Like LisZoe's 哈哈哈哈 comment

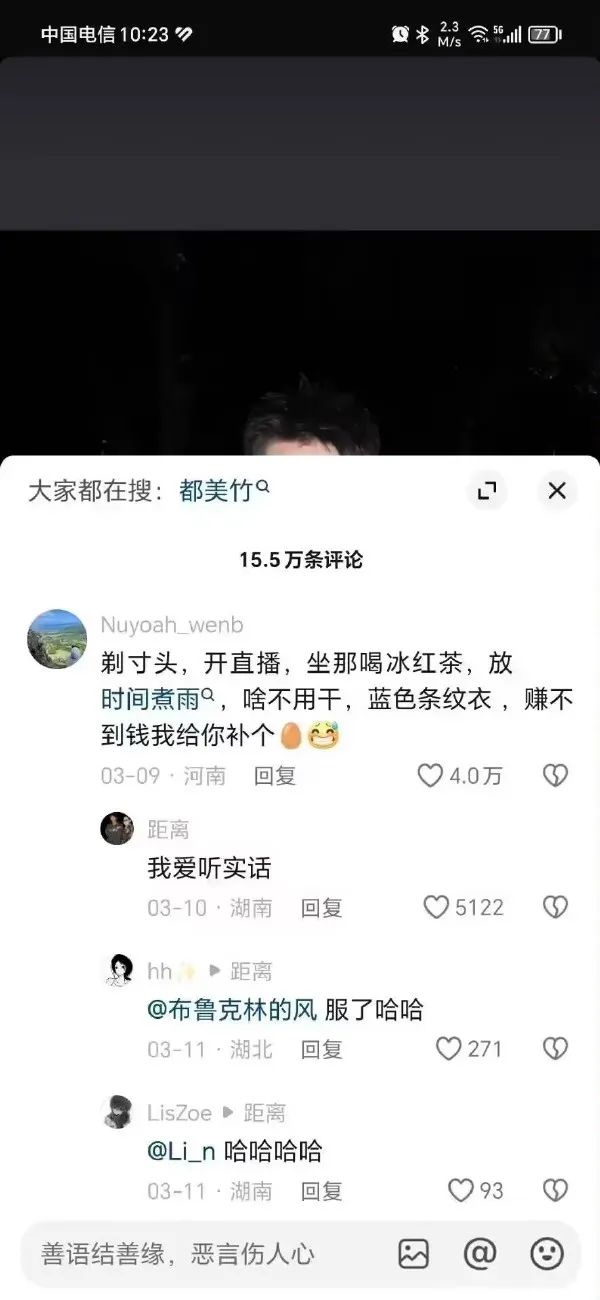coord(461,1190)
